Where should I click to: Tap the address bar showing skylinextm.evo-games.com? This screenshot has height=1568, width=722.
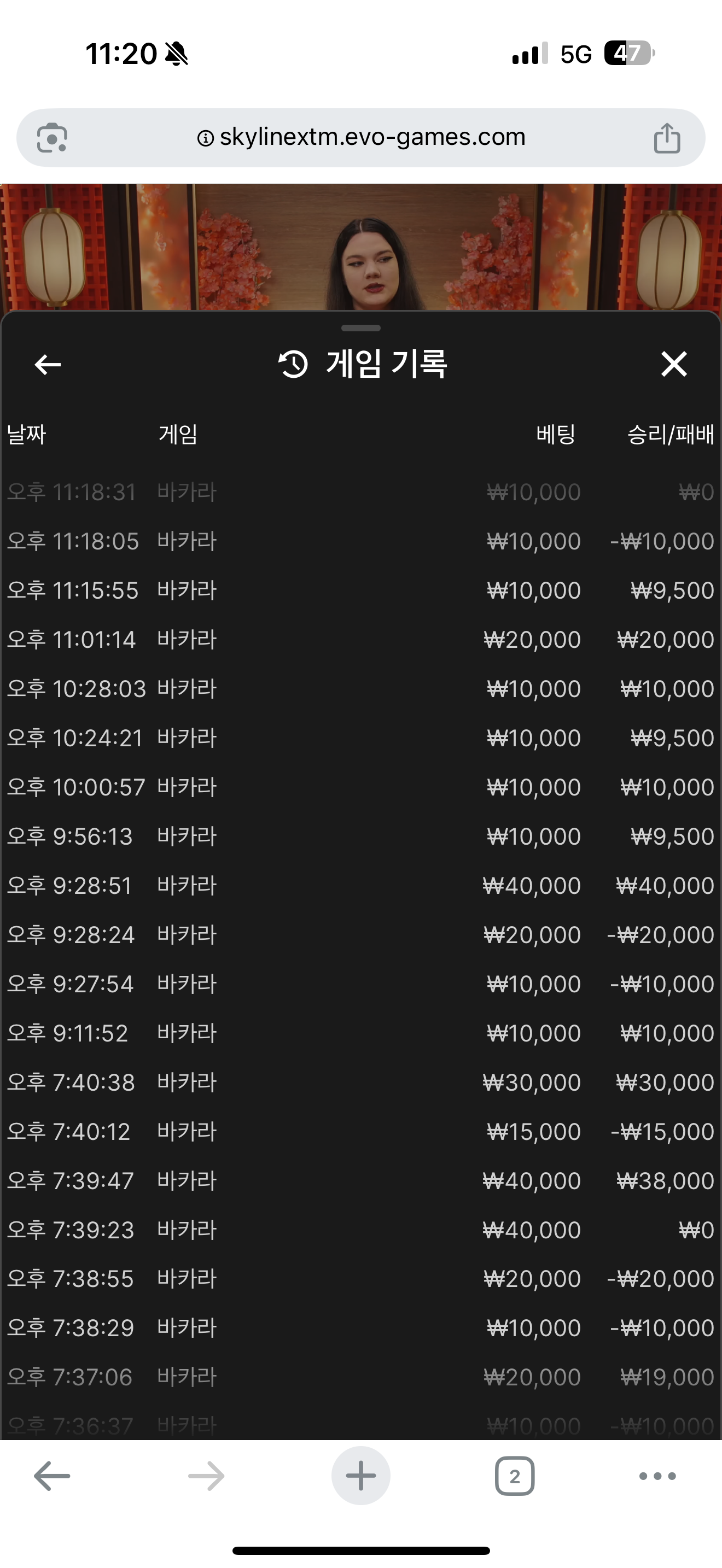(x=361, y=138)
